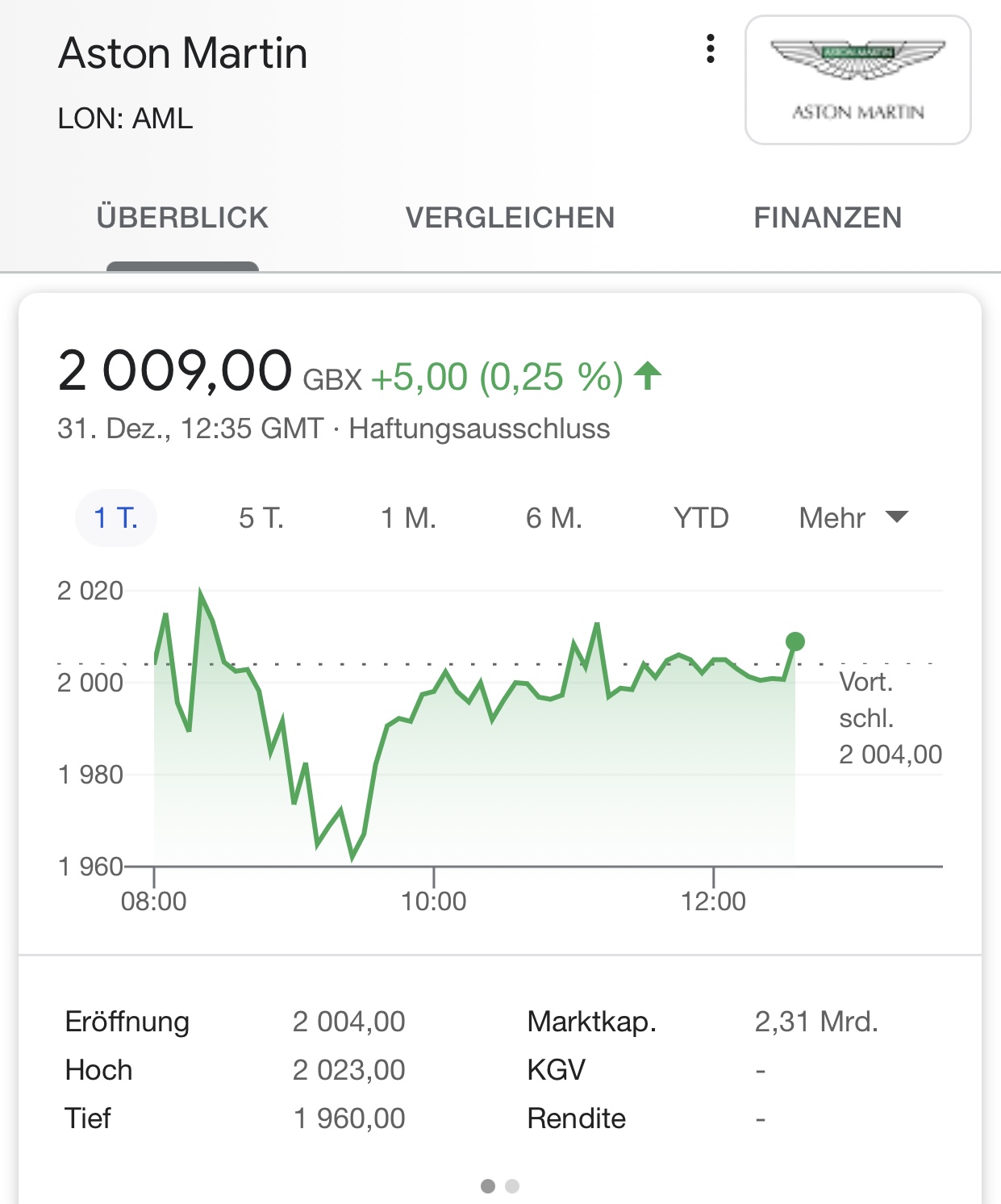Viewport: 1001px width, 1204px height.
Task: Go to the second stats page dot
Action: (x=512, y=1186)
